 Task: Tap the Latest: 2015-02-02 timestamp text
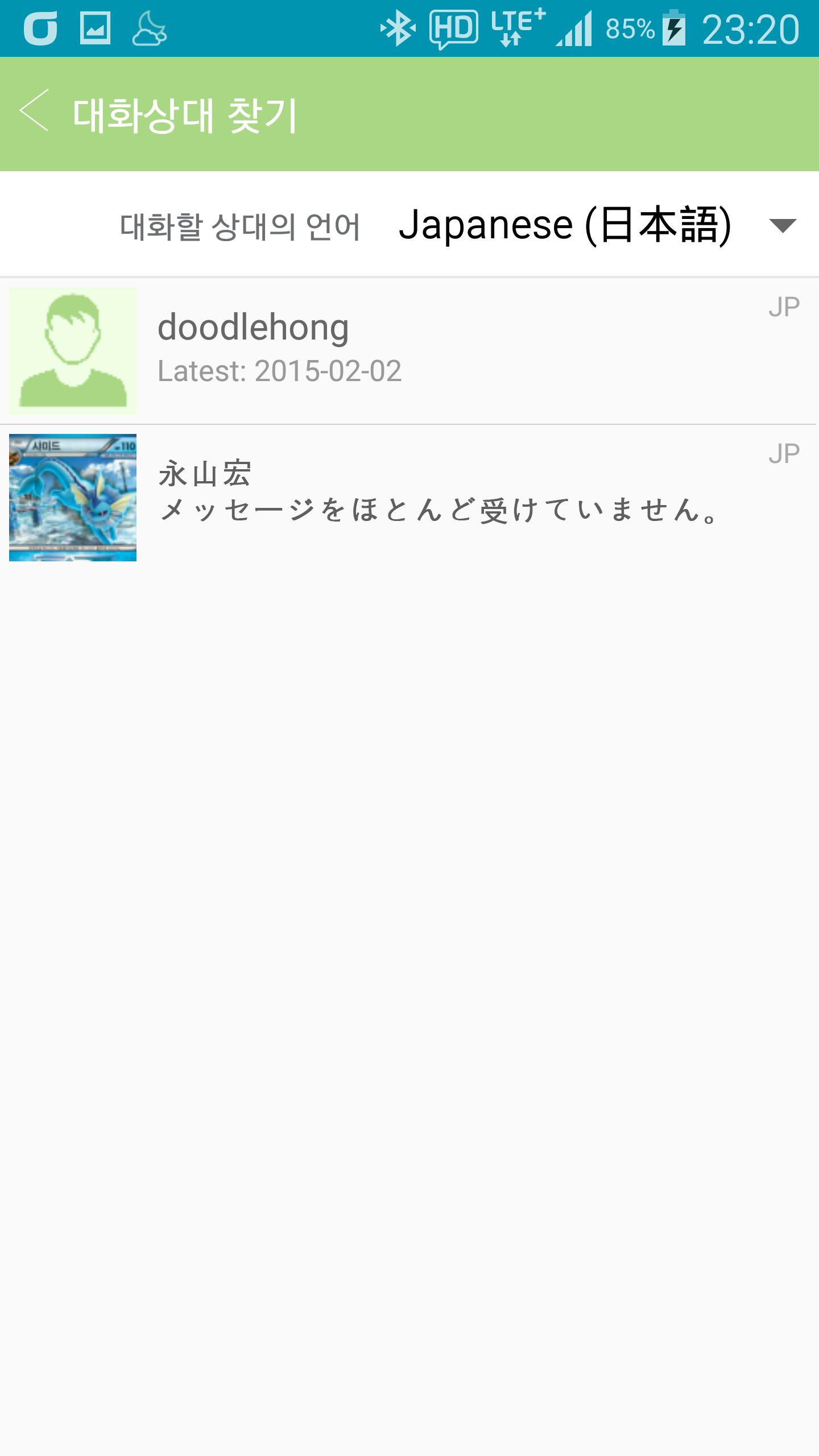(x=279, y=369)
